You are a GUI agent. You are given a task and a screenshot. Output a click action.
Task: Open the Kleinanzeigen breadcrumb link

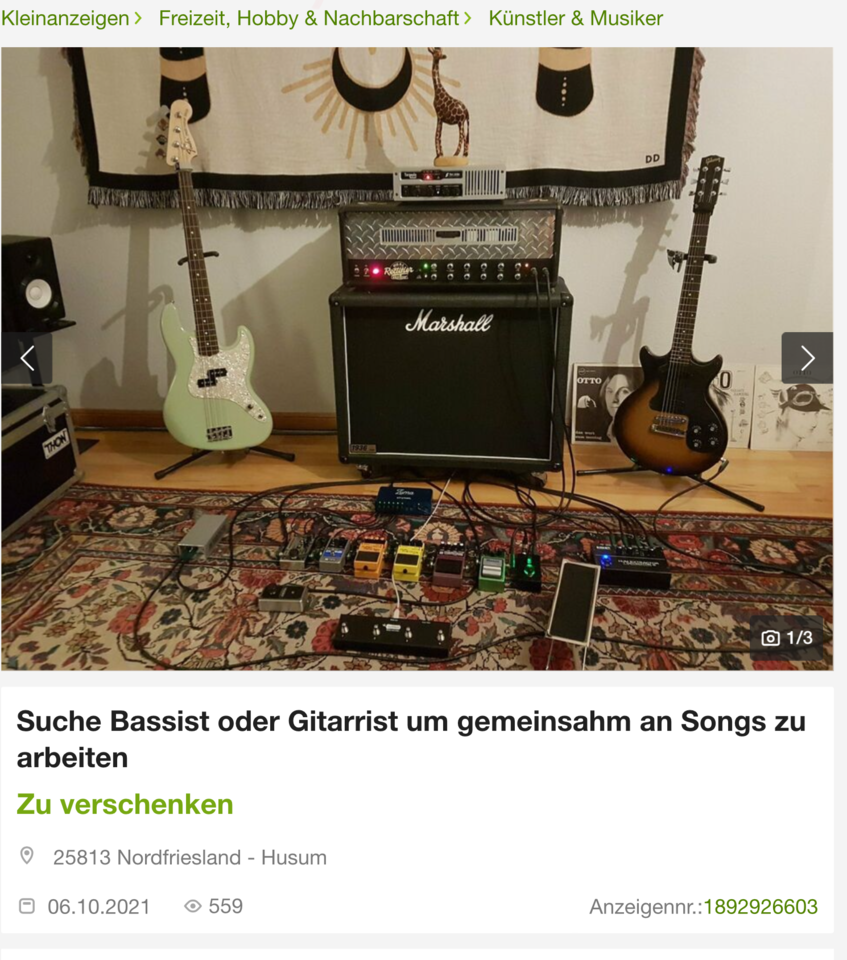65,18
